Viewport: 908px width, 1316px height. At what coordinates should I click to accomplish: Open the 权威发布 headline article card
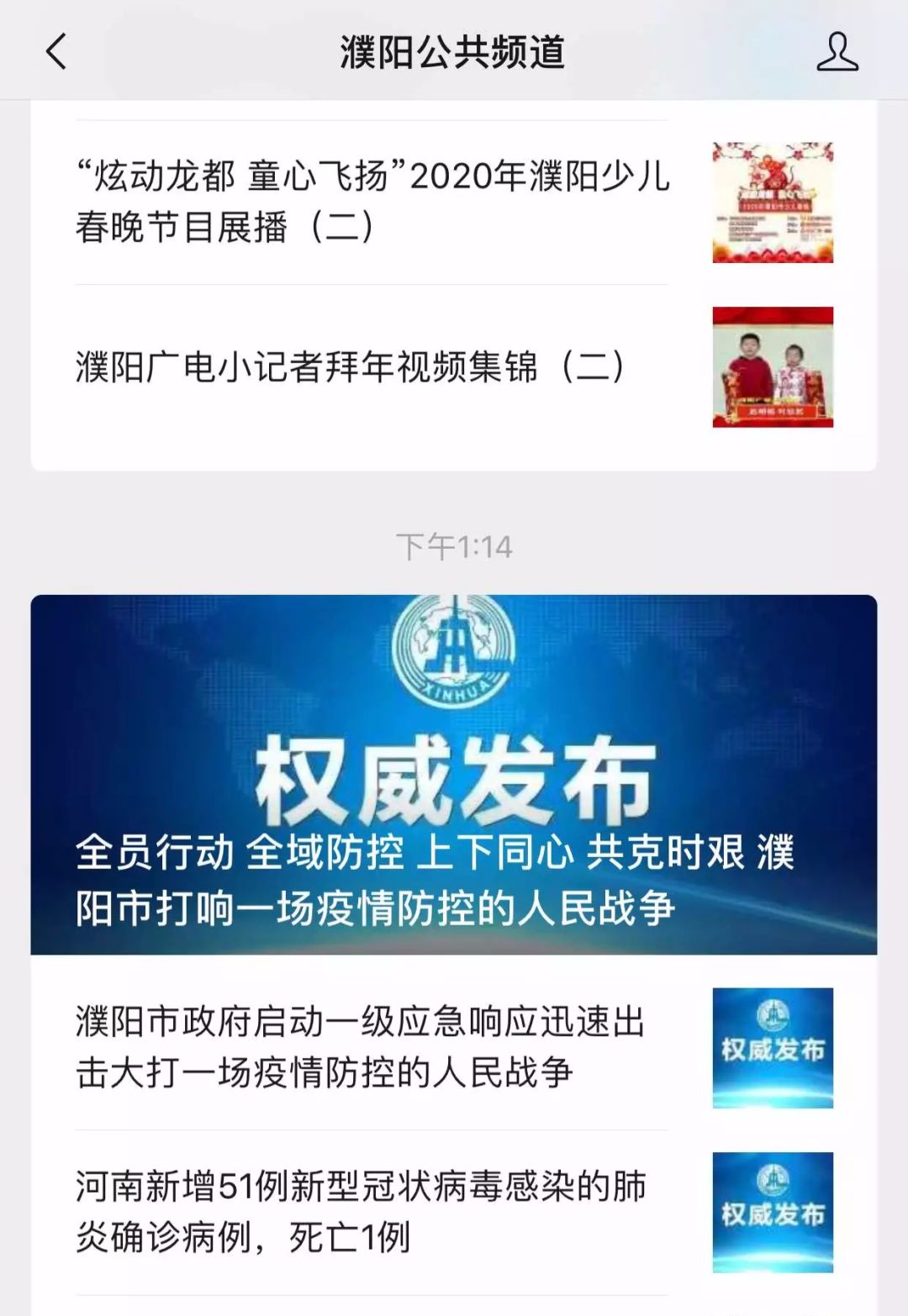[x=453, y=774]
